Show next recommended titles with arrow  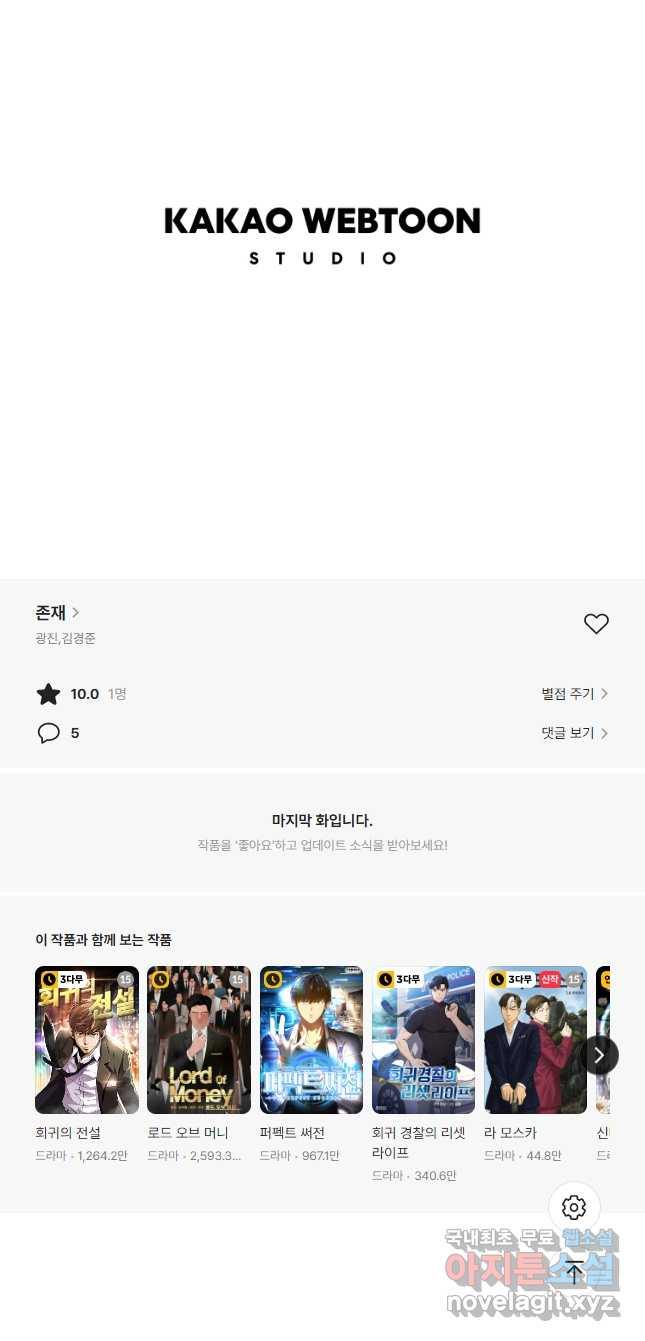(599, 1054)
